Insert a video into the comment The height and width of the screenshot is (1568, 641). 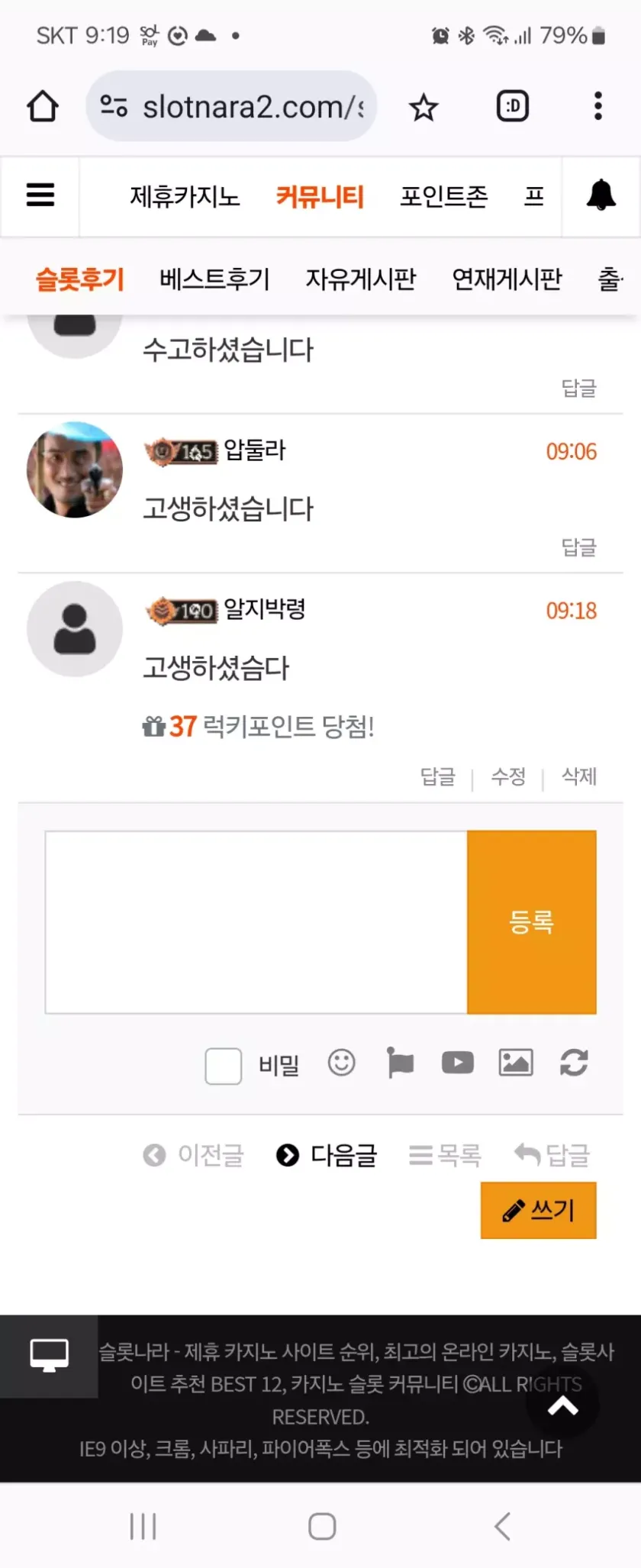coord(458,1063)
